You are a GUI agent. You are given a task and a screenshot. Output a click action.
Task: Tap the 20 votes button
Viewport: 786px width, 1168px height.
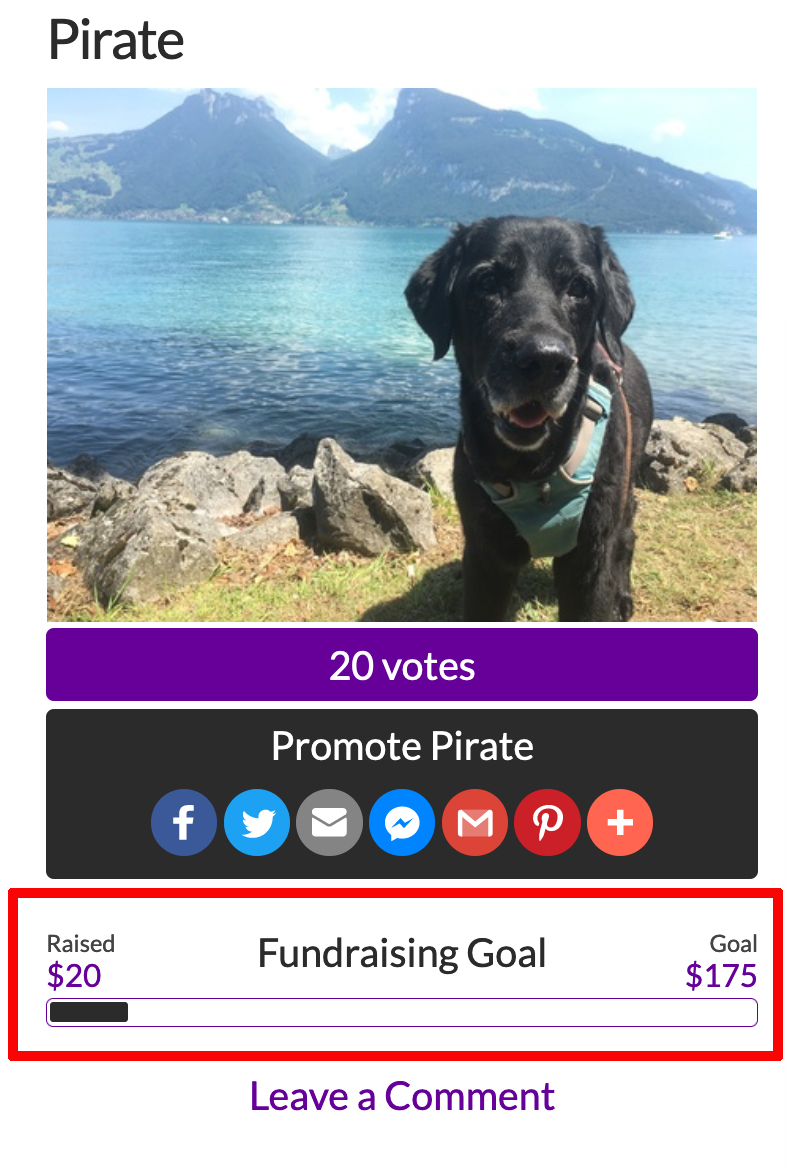[x=401, y=665]
